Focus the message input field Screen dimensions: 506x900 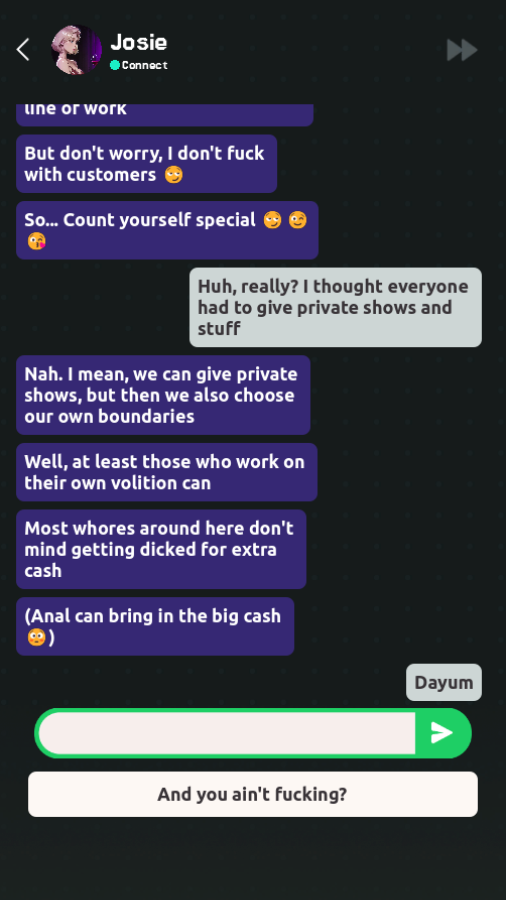[227, 733]
